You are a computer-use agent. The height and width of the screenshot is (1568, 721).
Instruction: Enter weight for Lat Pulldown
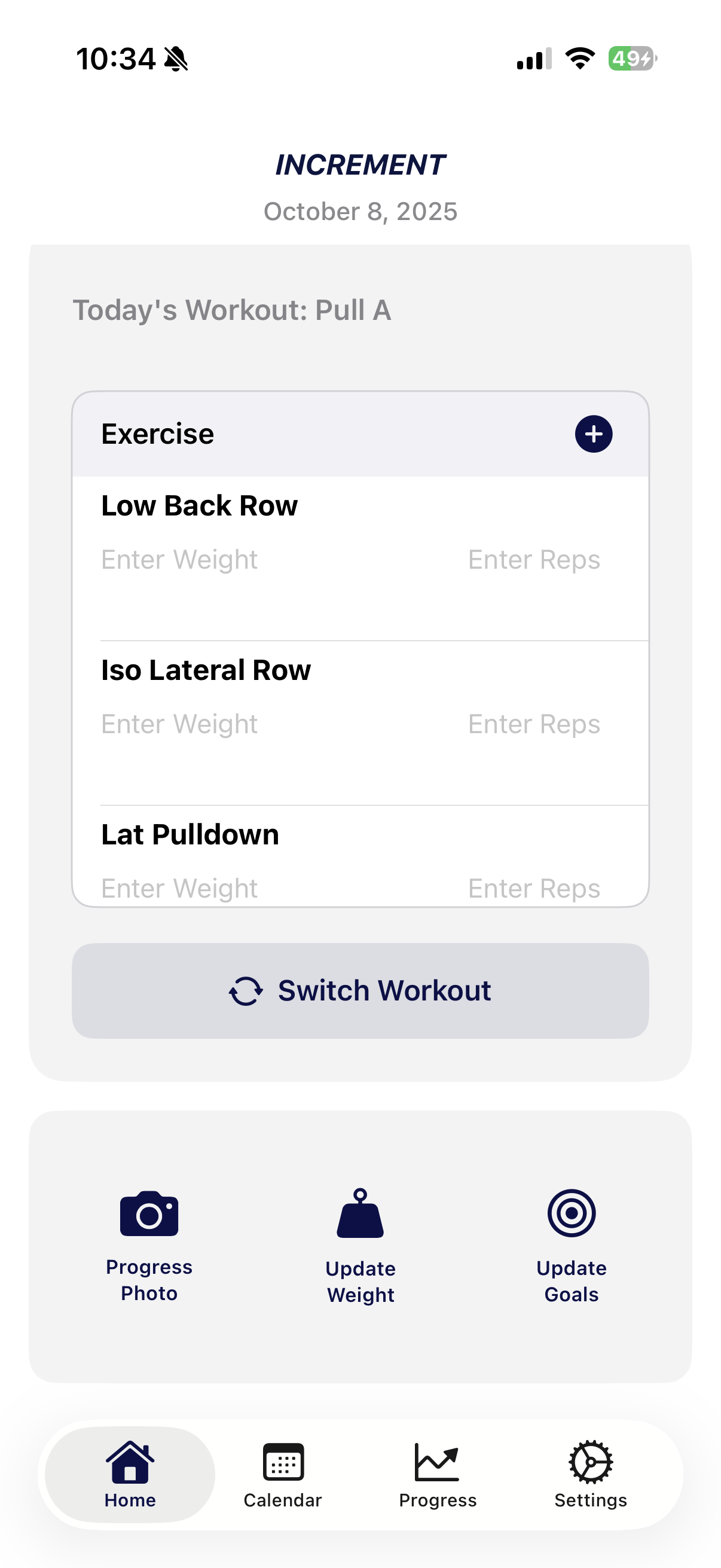179,888
